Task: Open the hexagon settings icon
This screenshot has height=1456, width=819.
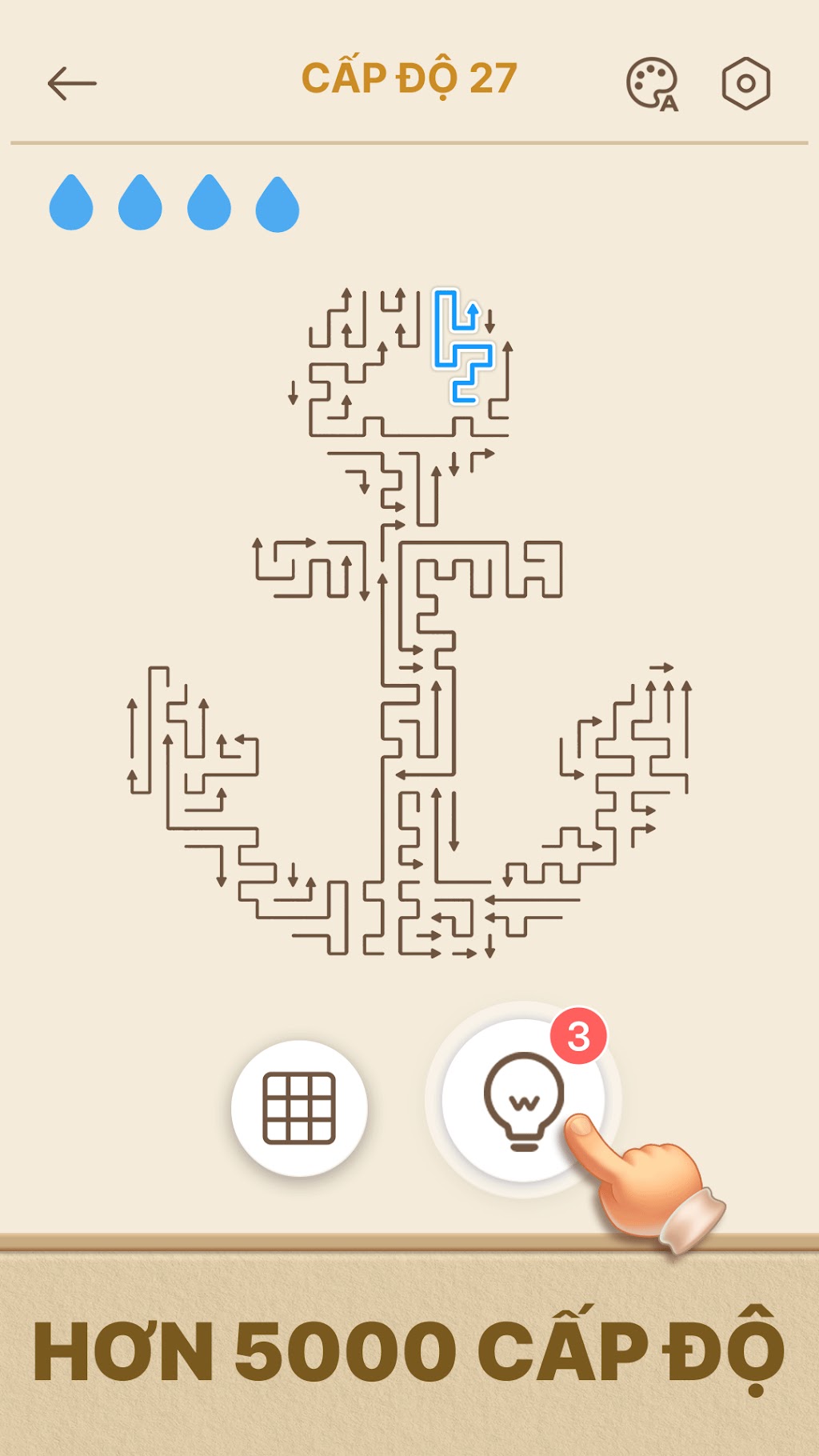Action: pyautogui.click(x=745, y=83)
